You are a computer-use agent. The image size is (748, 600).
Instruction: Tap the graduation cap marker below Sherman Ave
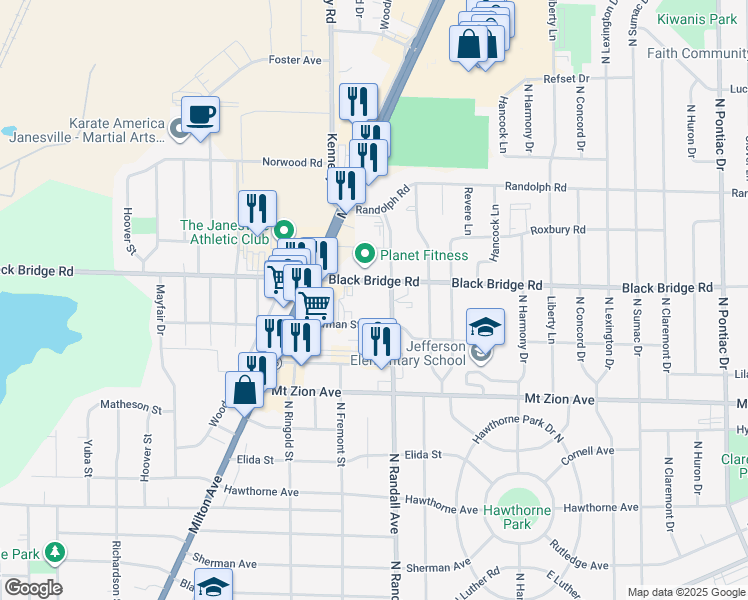pyautogui.click(x=213, y=587)
